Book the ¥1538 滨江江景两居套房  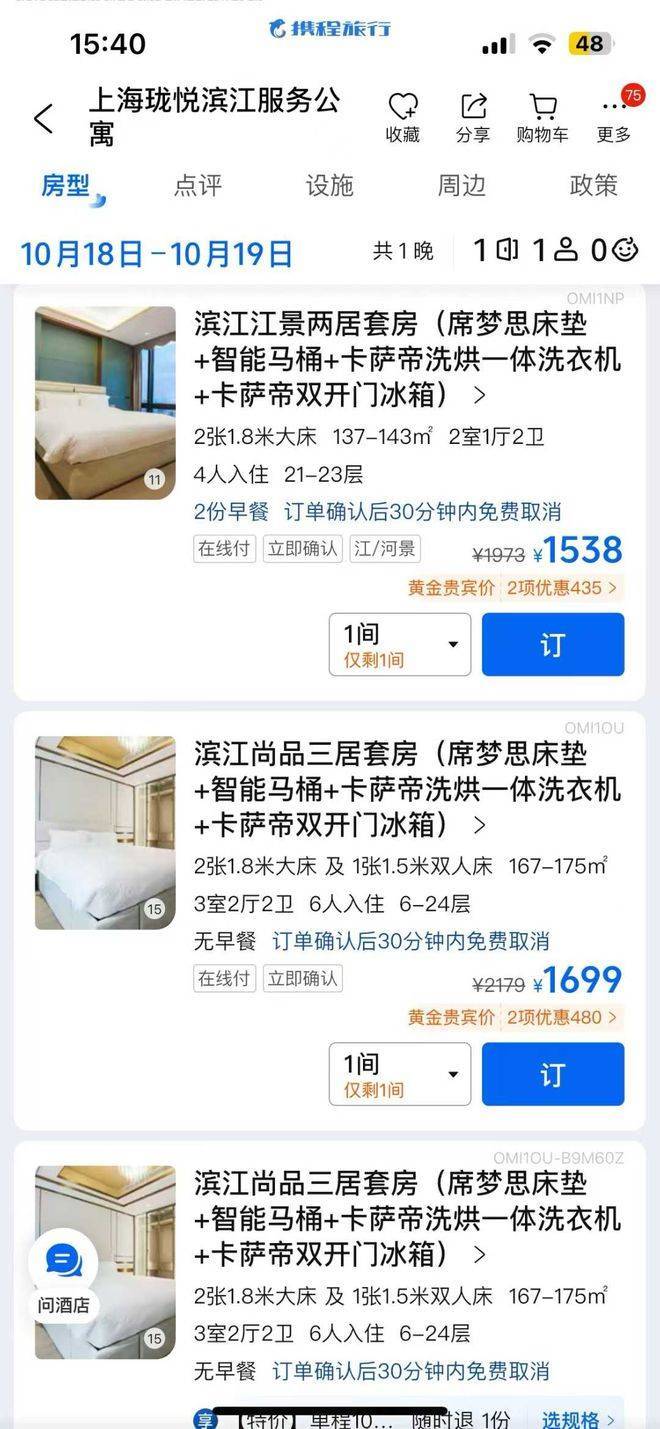[553, 645]
